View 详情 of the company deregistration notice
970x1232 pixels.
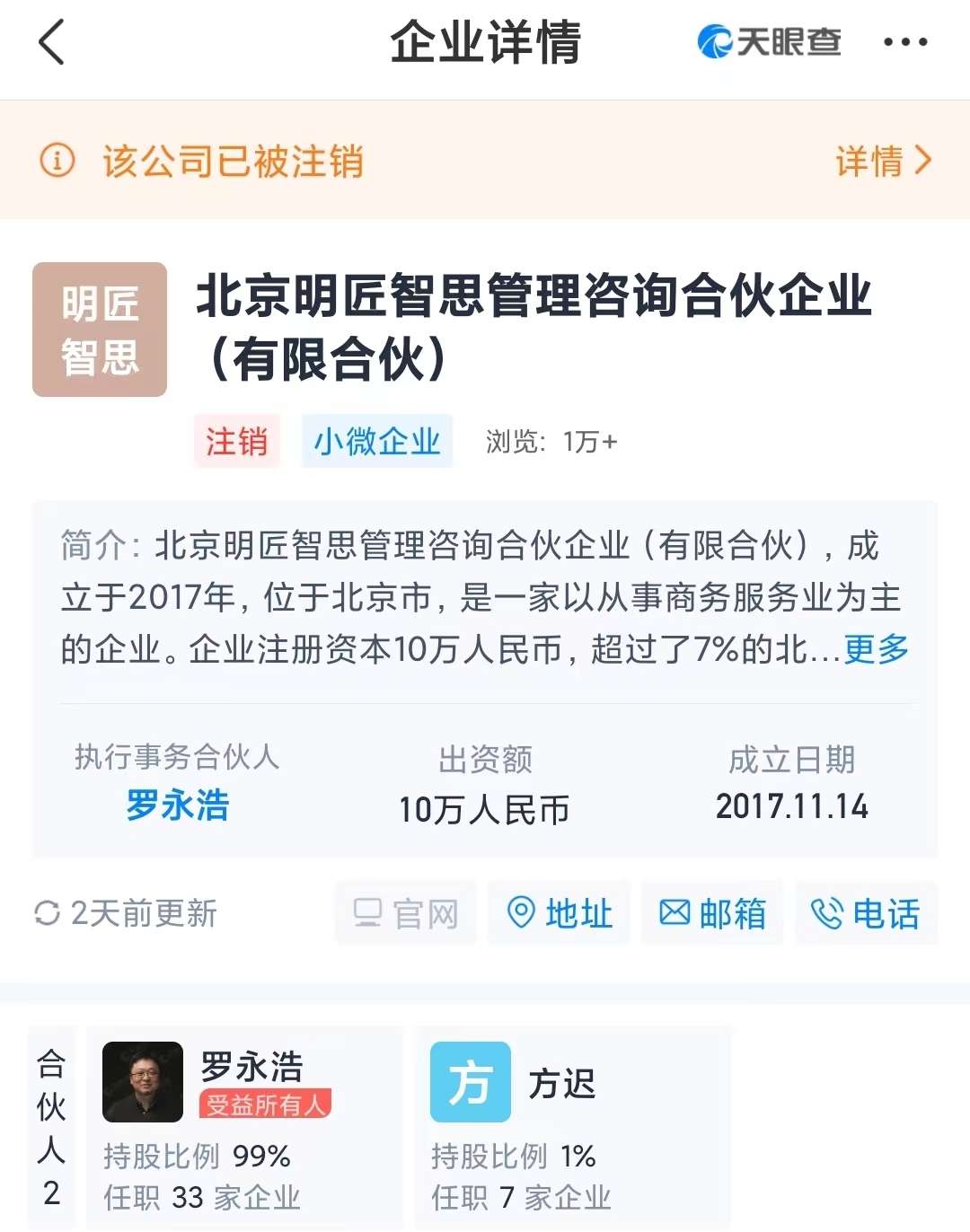tap(883, 162)
